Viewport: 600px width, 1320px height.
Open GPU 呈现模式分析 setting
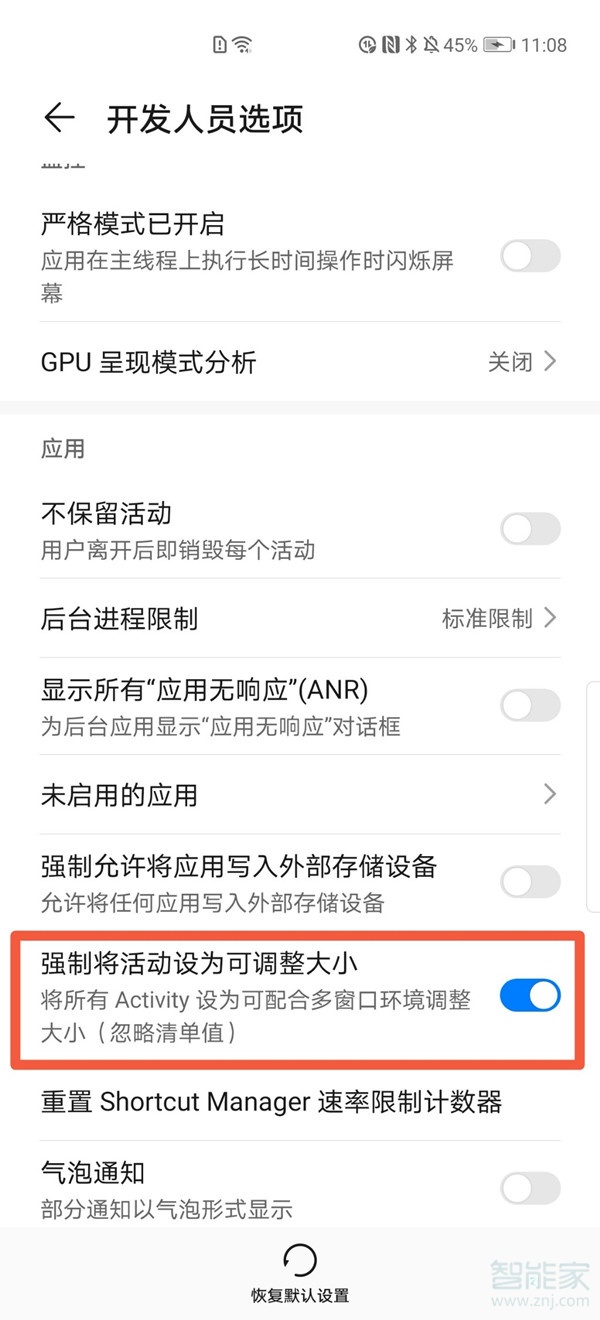pos(300,361)
